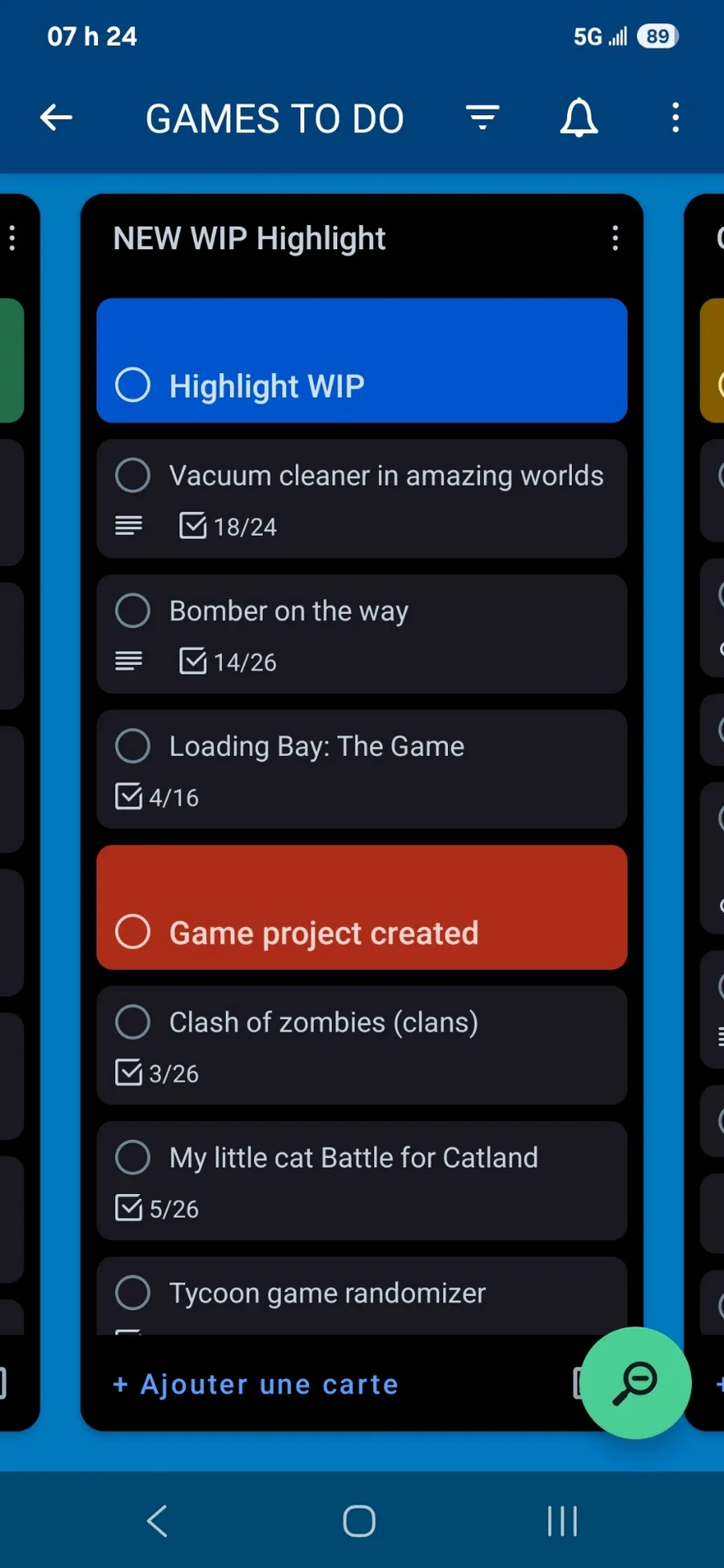Open NEW WIP Highlight list options menu

click(615, 238)
